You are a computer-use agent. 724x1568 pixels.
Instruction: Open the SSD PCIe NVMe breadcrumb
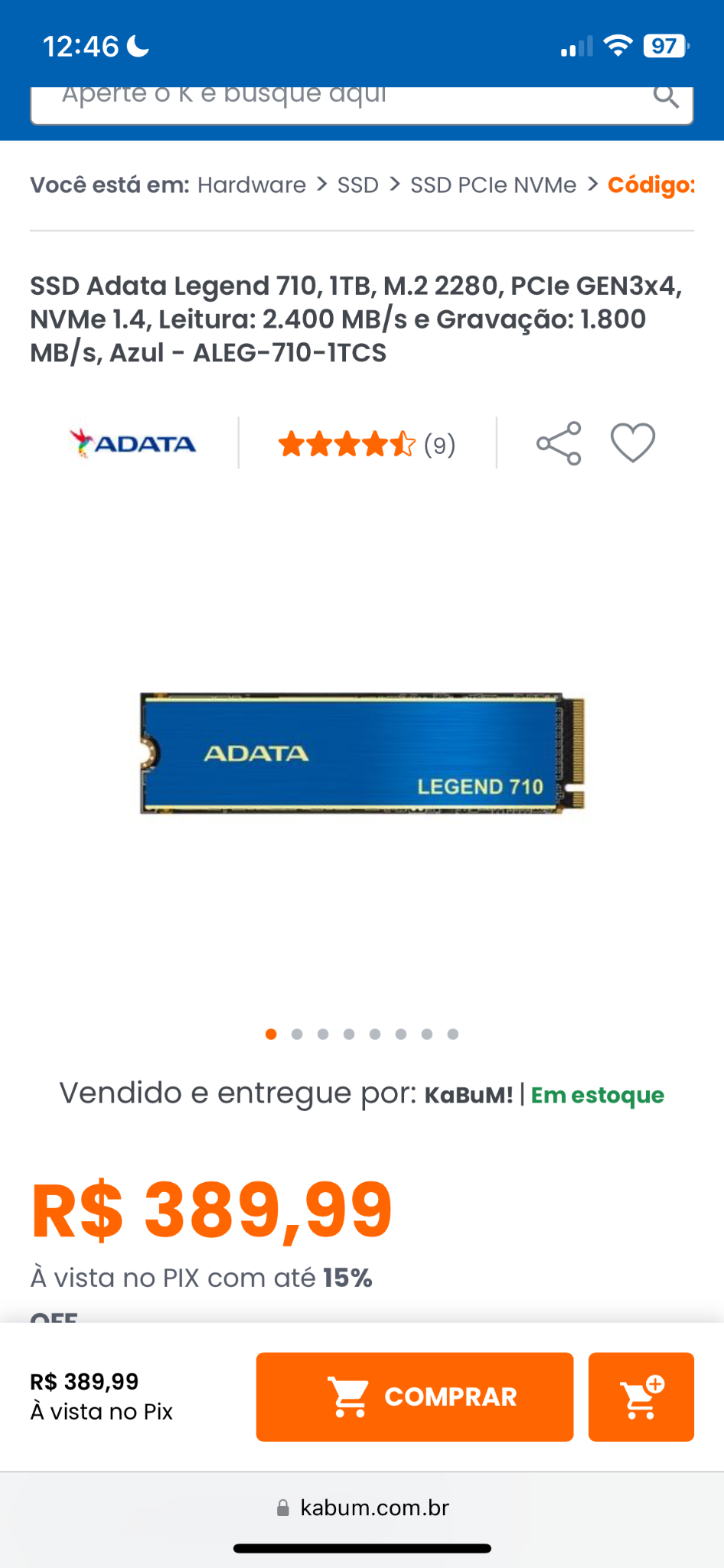click(x=493, y=185)
